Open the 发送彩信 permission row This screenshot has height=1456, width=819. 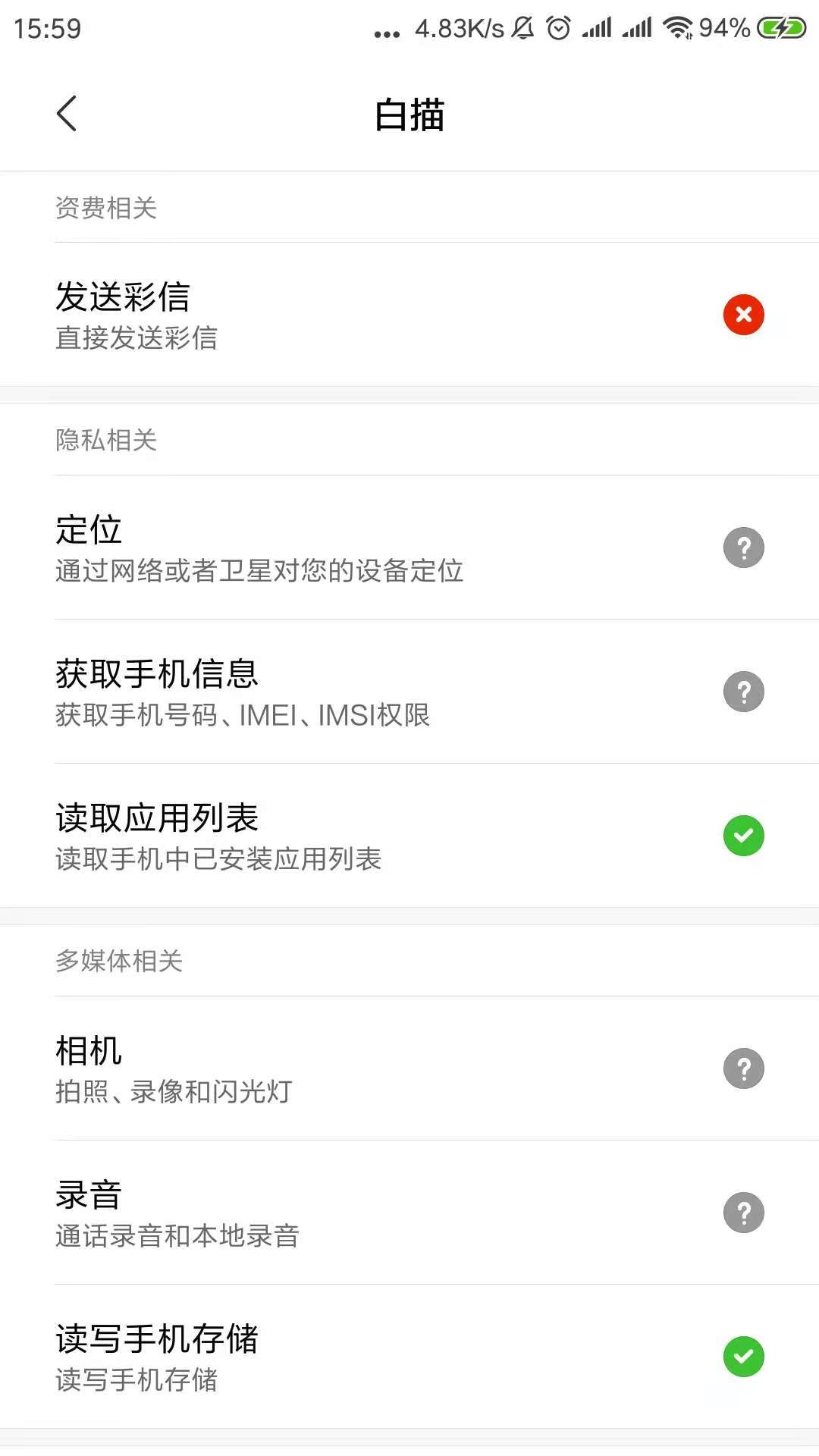pos(409,315)
